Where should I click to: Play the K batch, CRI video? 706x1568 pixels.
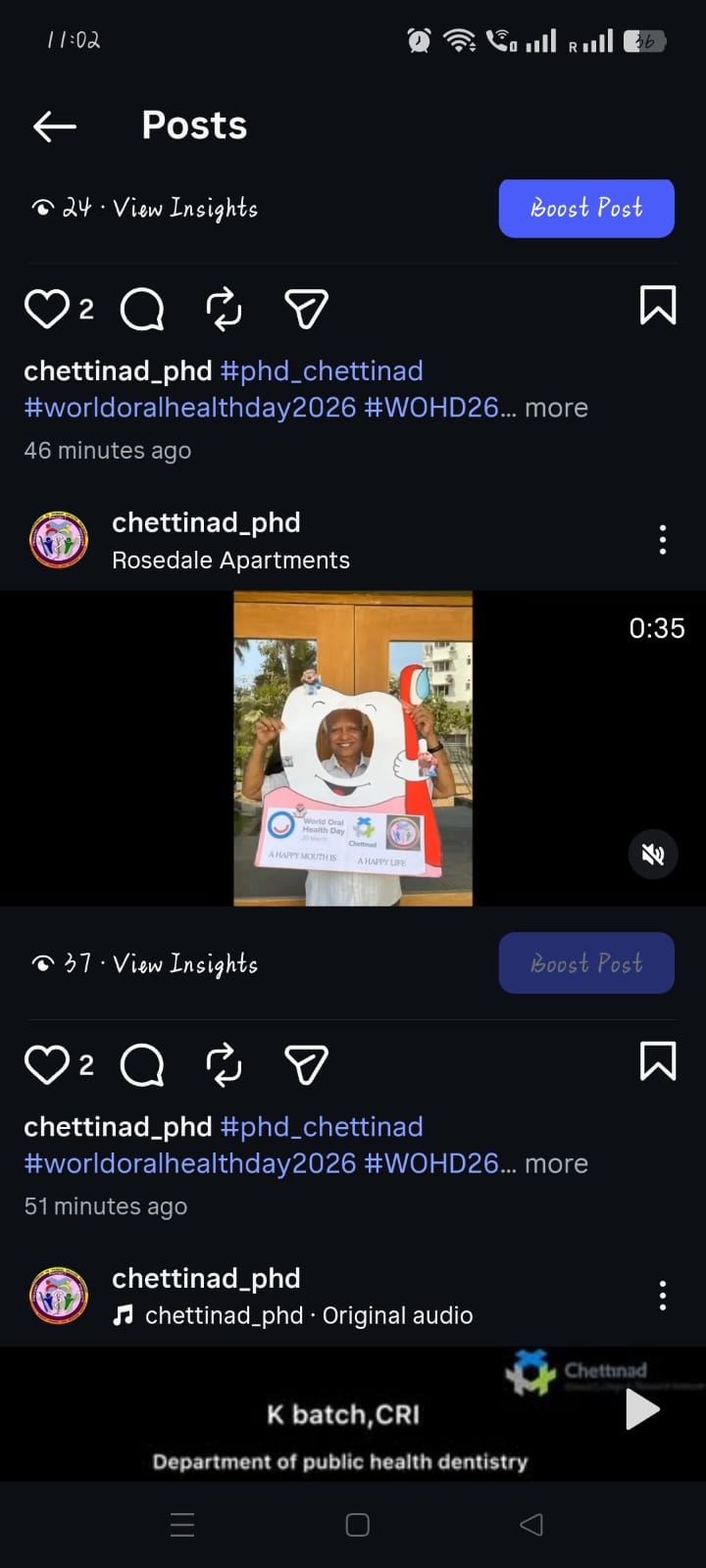pos(642,1409)
